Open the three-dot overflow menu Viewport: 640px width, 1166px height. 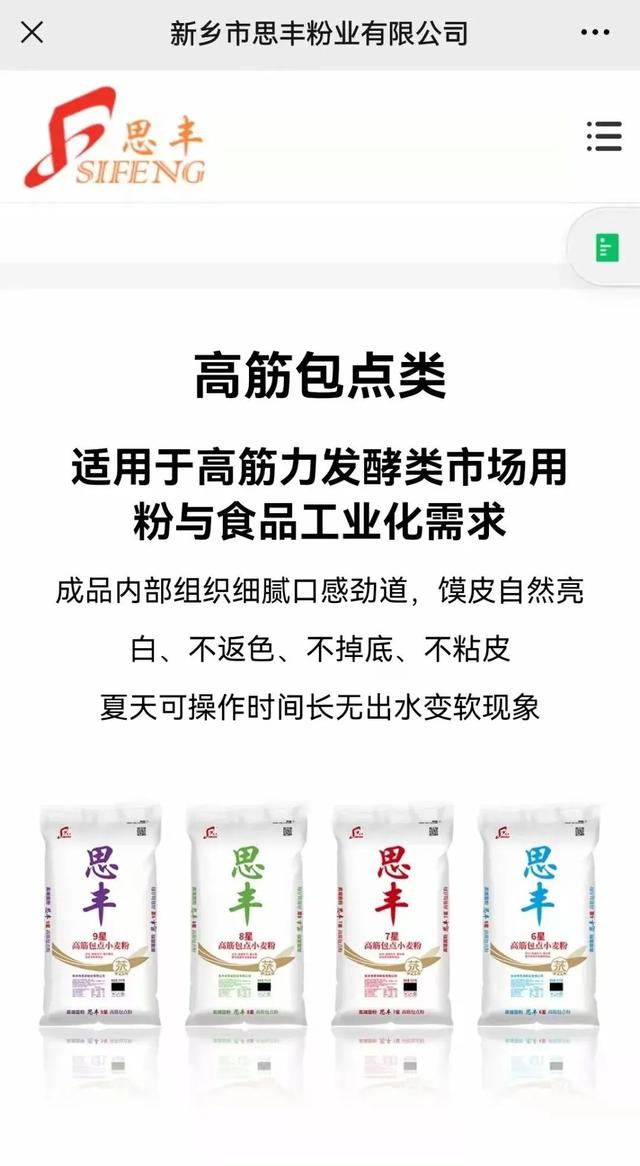595,33
